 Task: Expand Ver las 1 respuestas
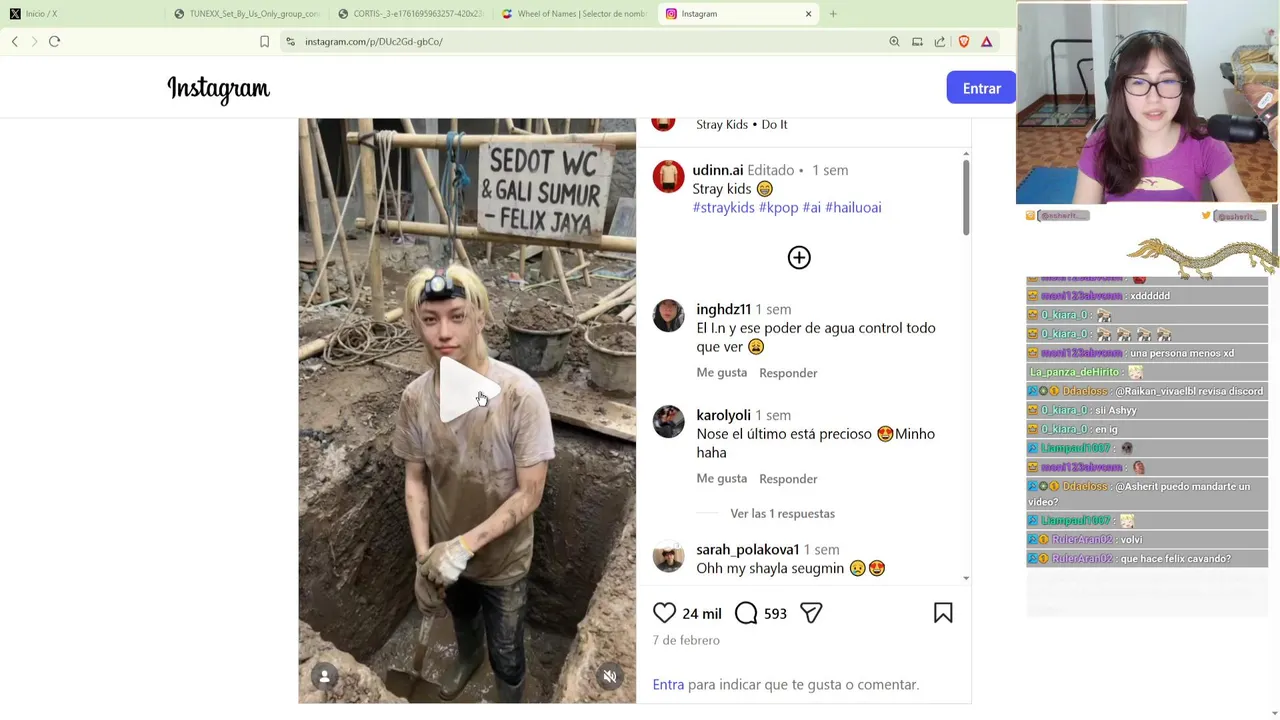click(782, 514)
